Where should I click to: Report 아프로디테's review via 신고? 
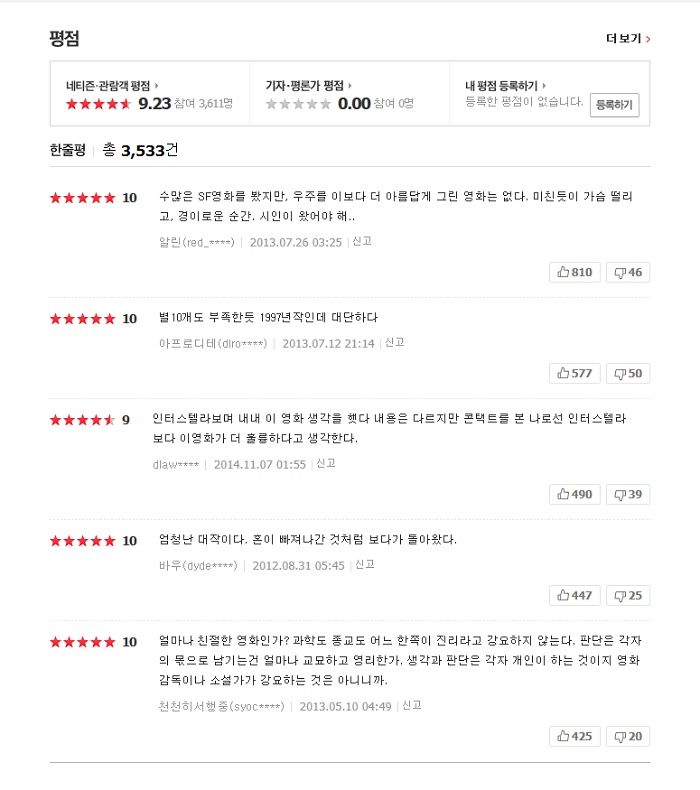click(394, 343)
